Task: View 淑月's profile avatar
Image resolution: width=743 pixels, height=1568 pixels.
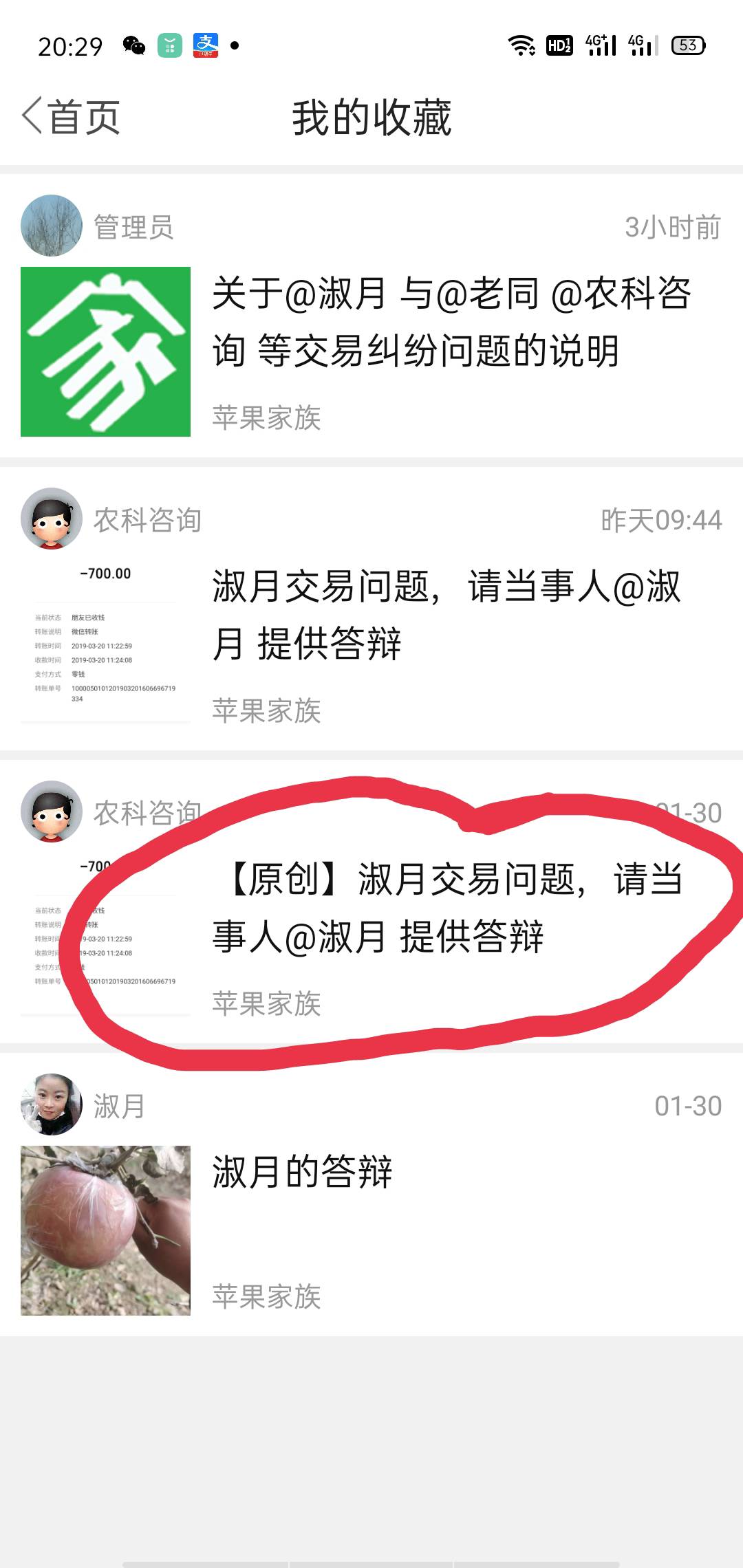Action: coord(52,1104)
